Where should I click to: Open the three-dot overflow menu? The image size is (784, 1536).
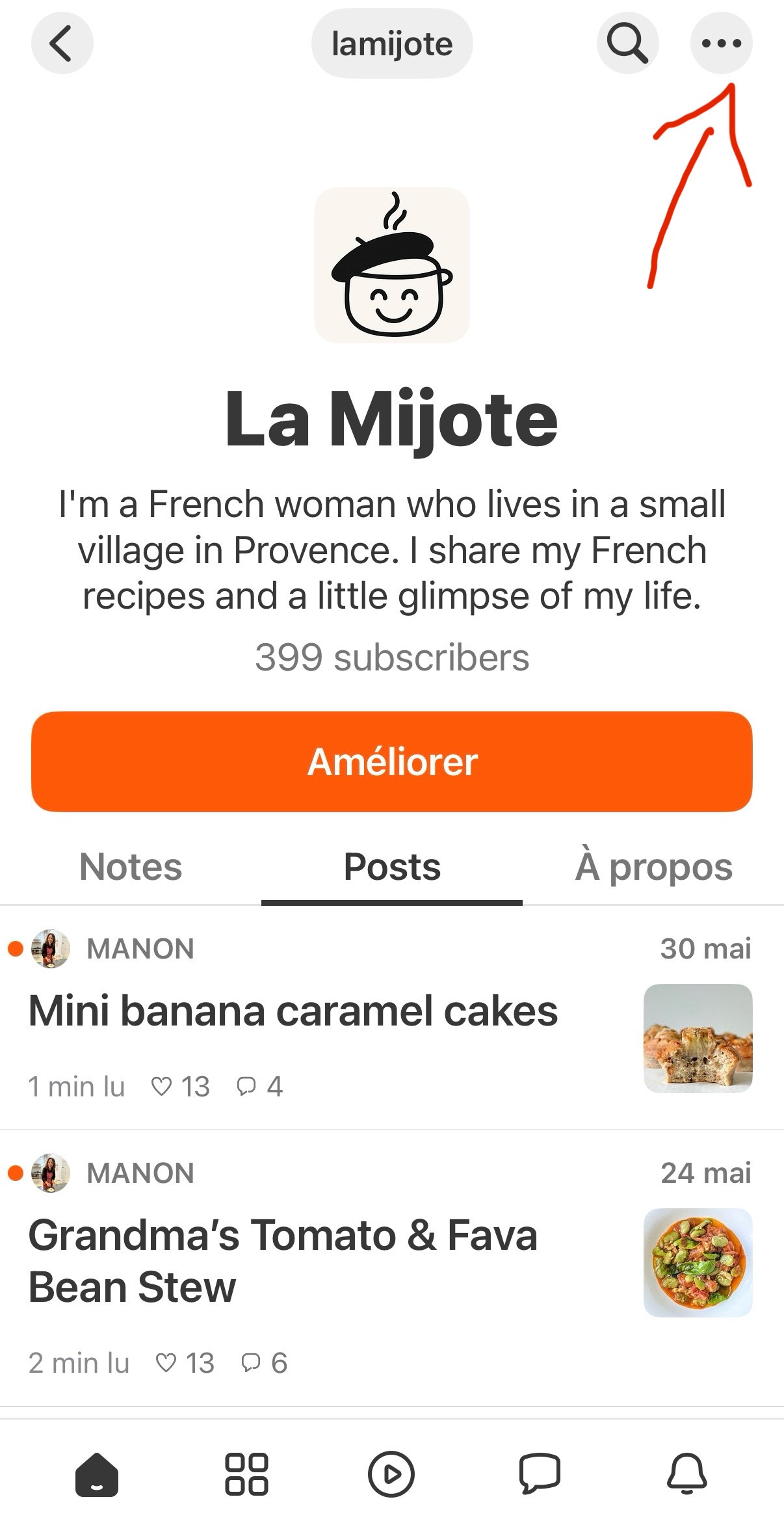pos(721,44)
